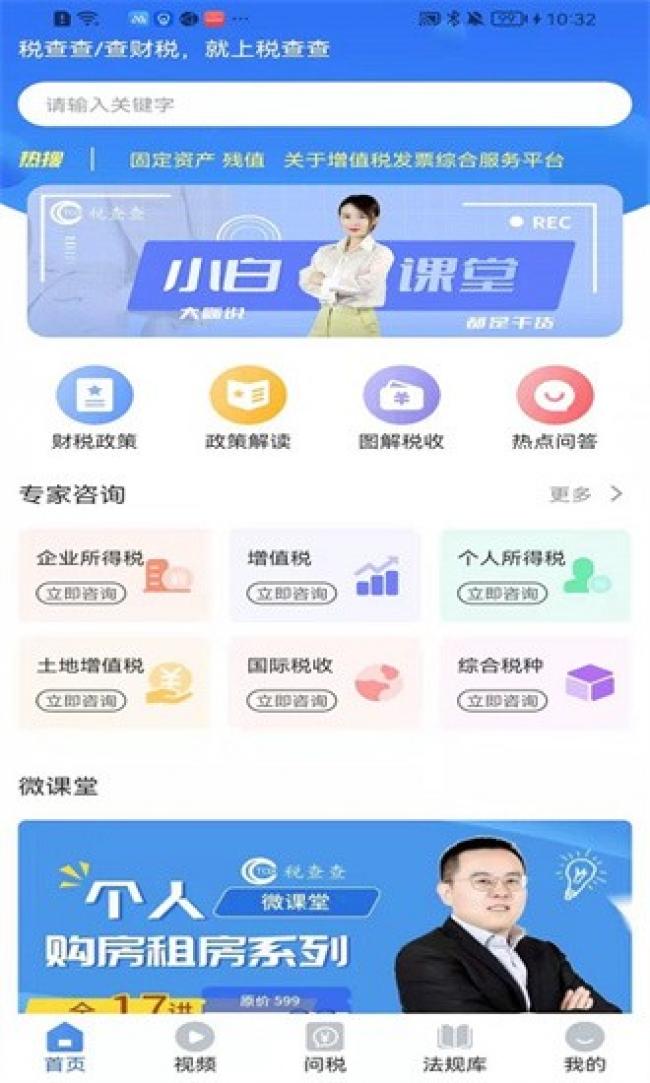Switch to the 问税 tab

coord(325,1048)
